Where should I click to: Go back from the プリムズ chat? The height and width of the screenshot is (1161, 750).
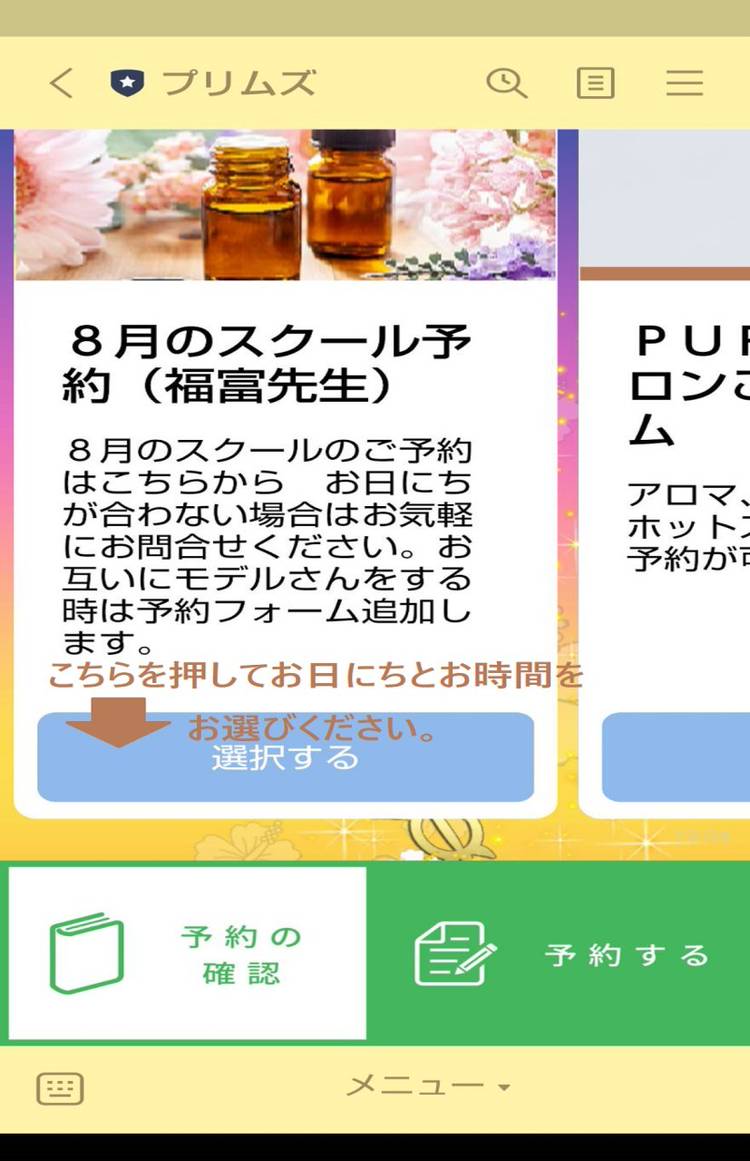[61, 83]
